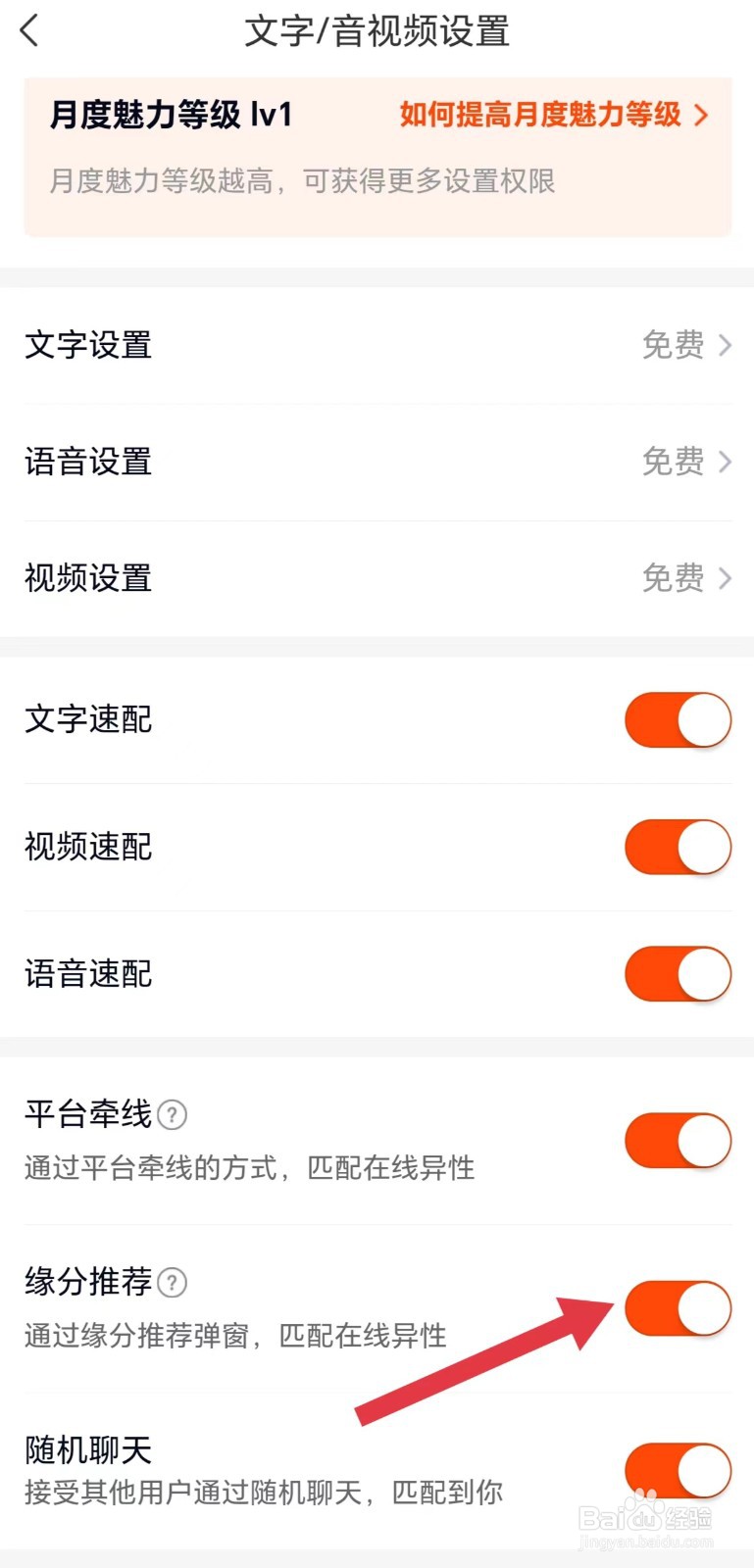Switch off 平台牵线 matching
Viewport: 754px width, 1568px height.
(x=678, y=1141)
